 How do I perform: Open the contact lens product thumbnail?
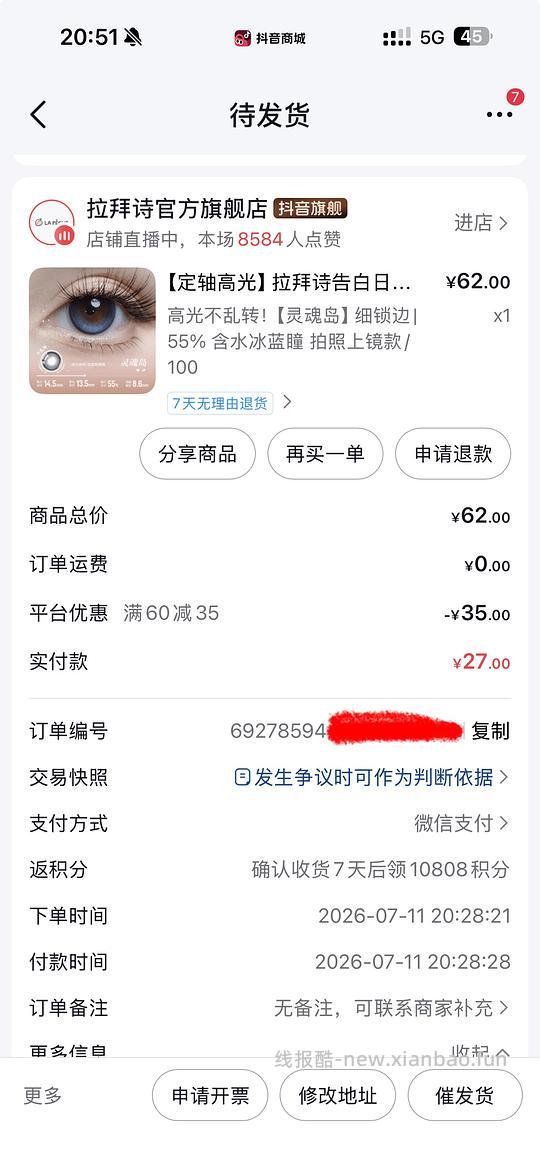[x=92, y=331]
